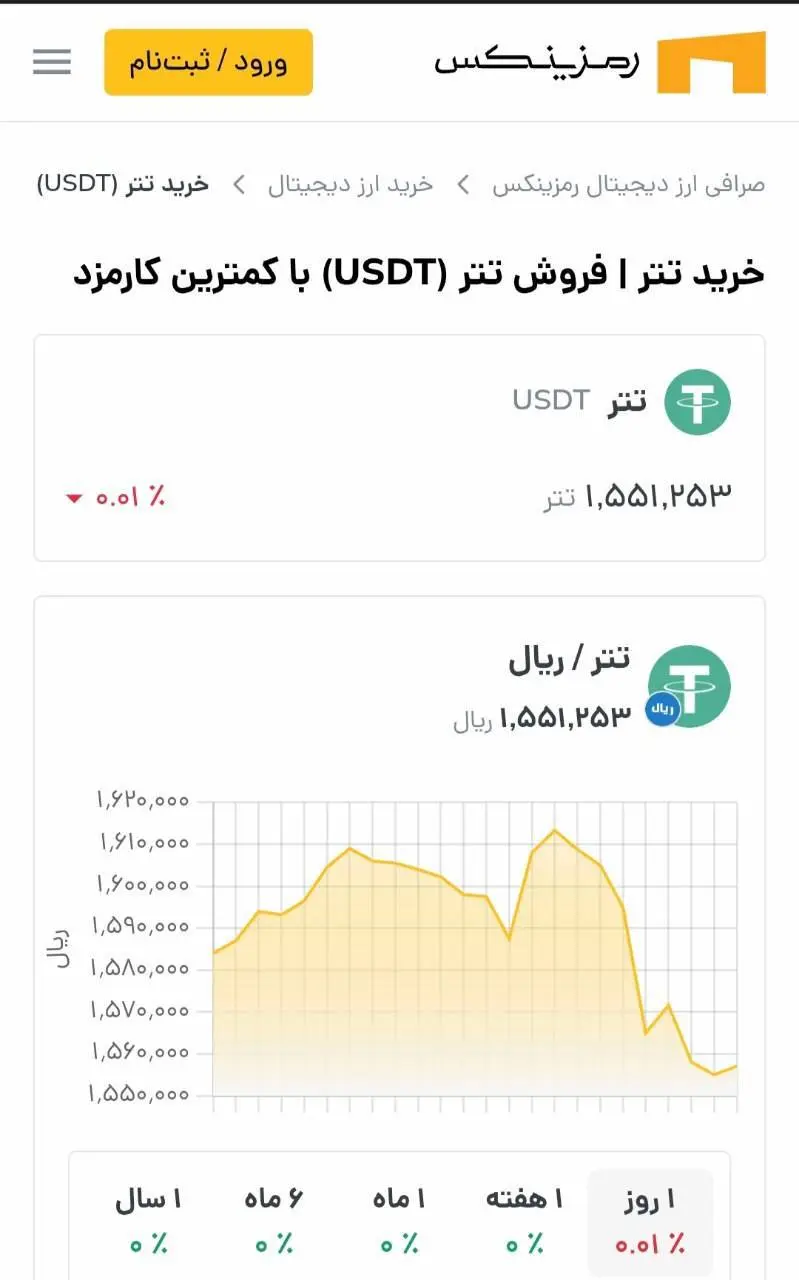Tap the ورود / ثبت‌نام login button
The width and height of the screenshot is (799, 1280).
click(208, 62)
